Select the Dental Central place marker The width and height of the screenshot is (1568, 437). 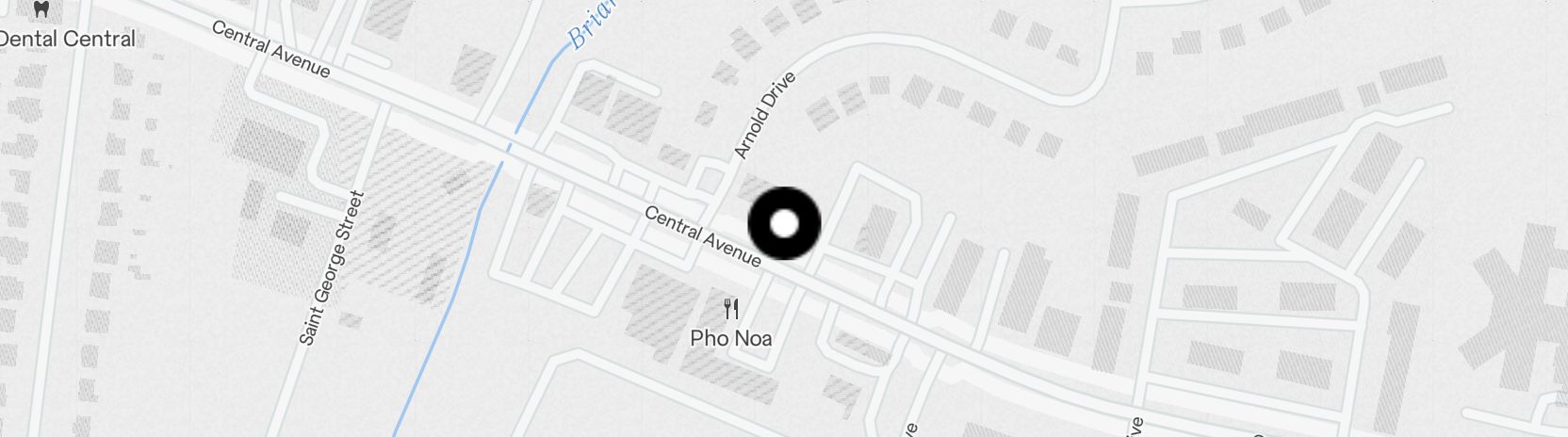coord(41,11)
